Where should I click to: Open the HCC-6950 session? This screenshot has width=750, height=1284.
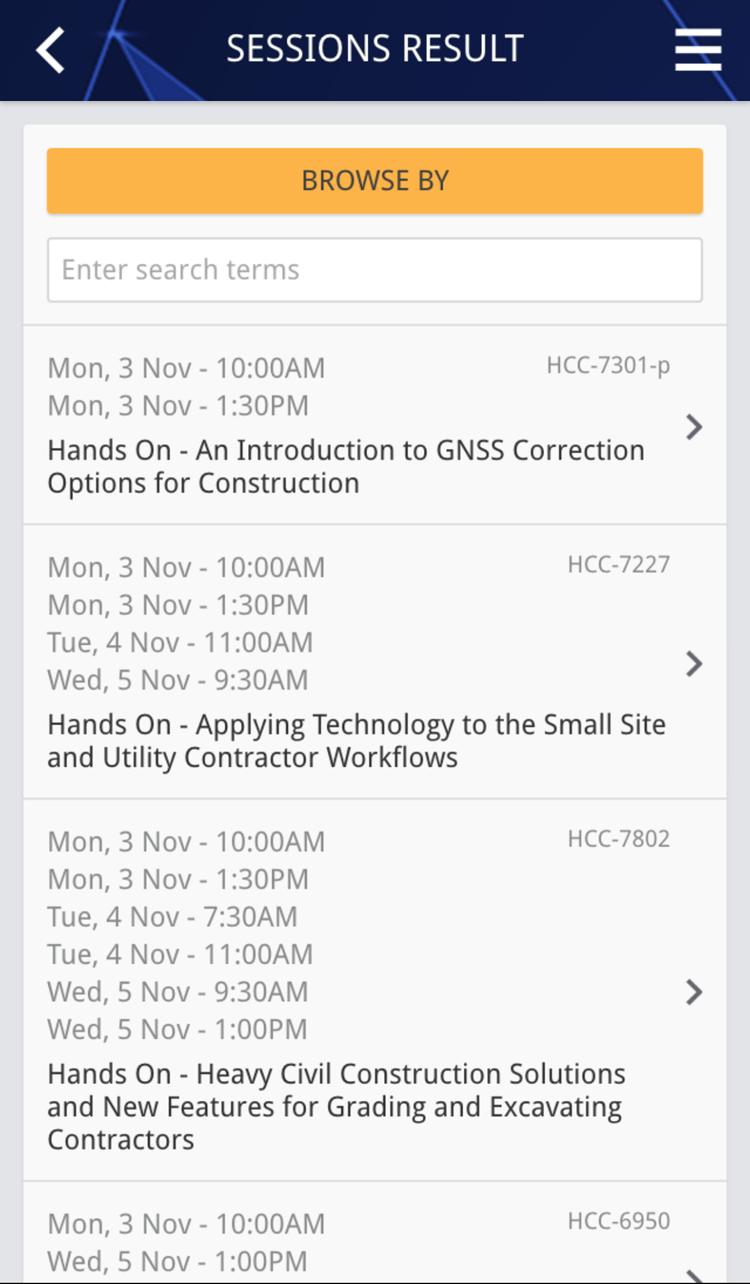pos(374,1240)
